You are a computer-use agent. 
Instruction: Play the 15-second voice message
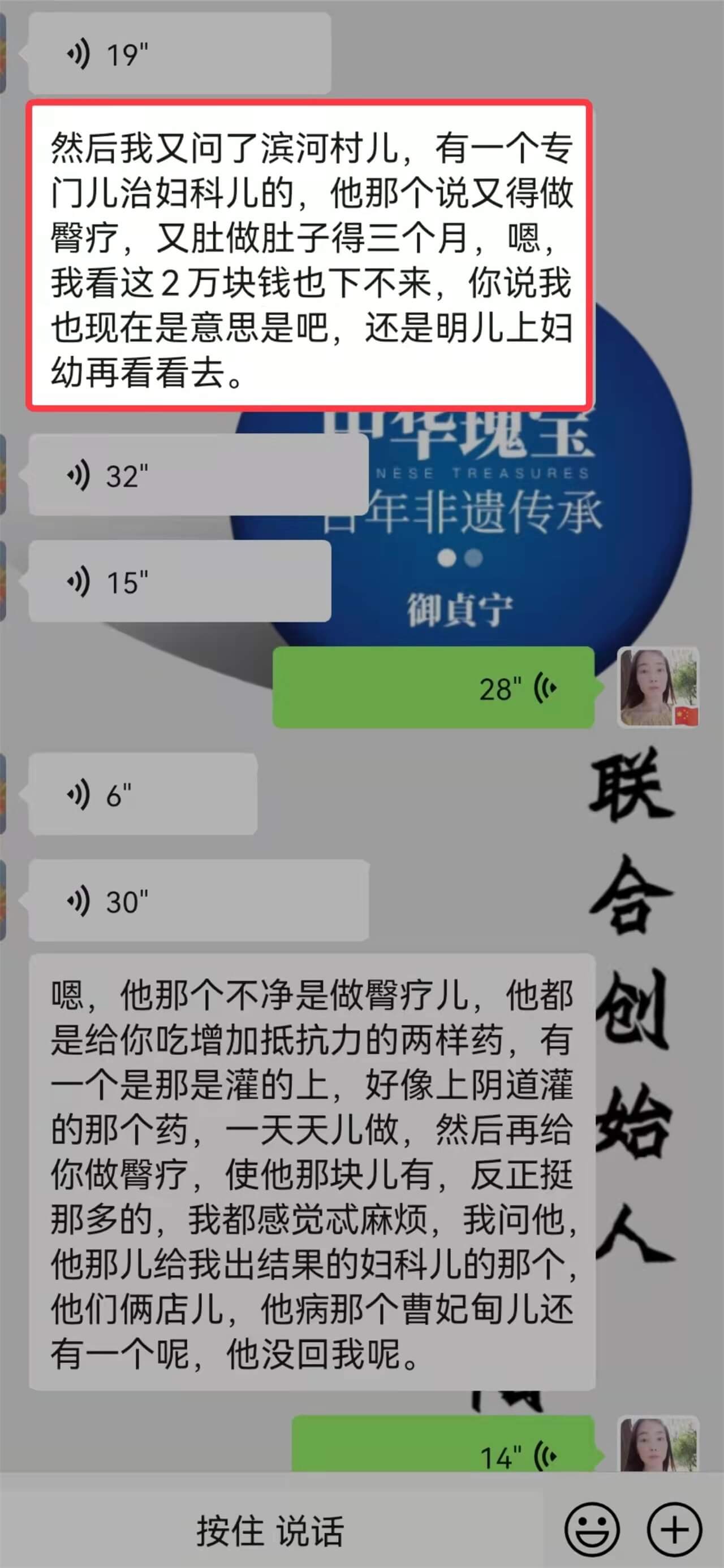(180, 581)
